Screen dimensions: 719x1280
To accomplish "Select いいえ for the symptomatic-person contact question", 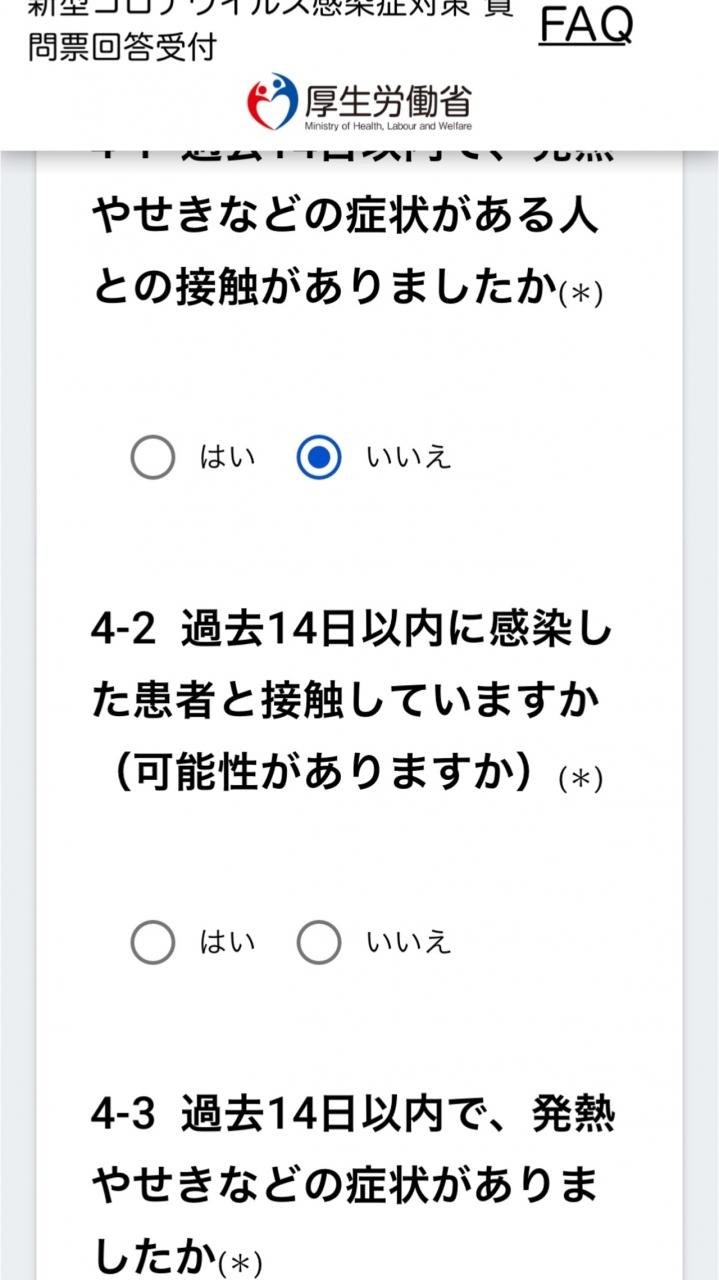I will click(319, 458).
